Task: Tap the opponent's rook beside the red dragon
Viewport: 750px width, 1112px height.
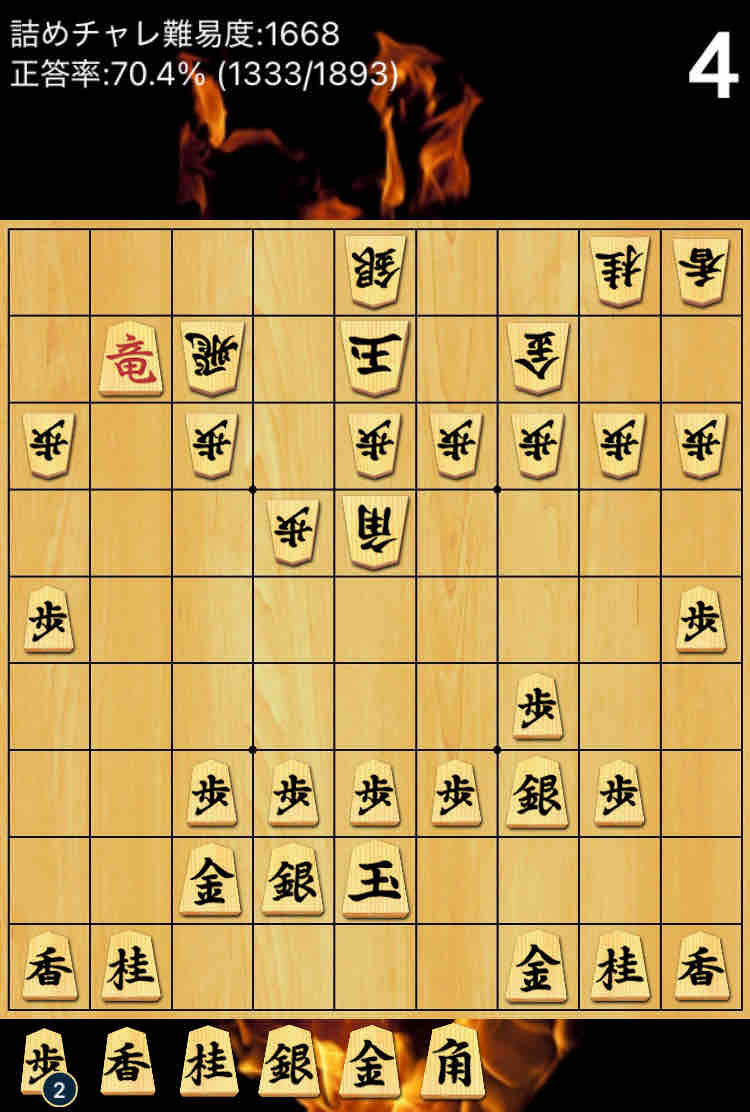Action: pyautogui.click(x=212, y=358)
